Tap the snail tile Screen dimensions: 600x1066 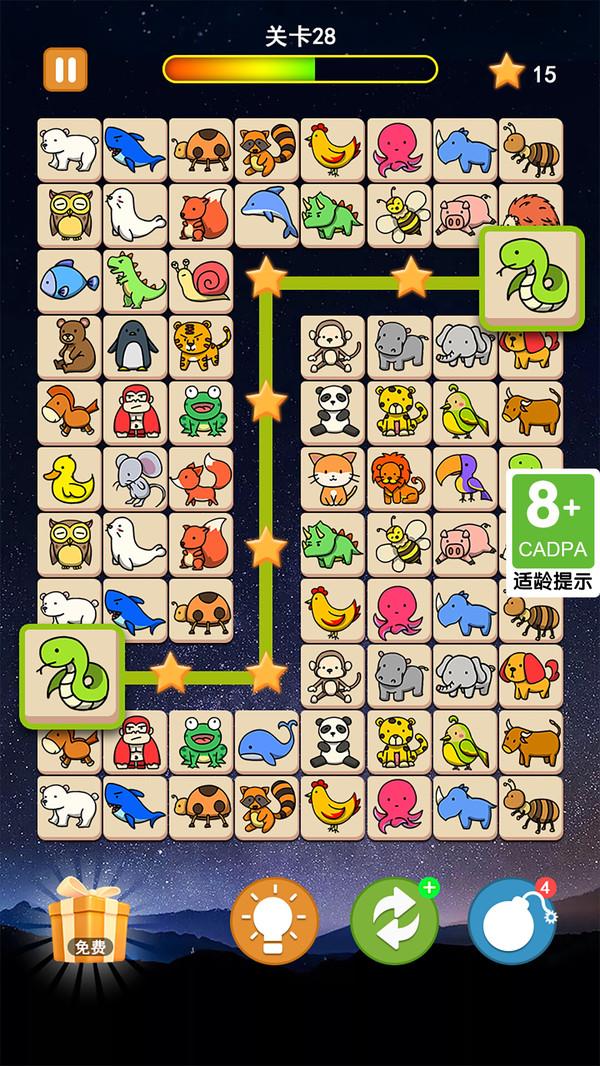pyautogui.click(x=201, y=281)
